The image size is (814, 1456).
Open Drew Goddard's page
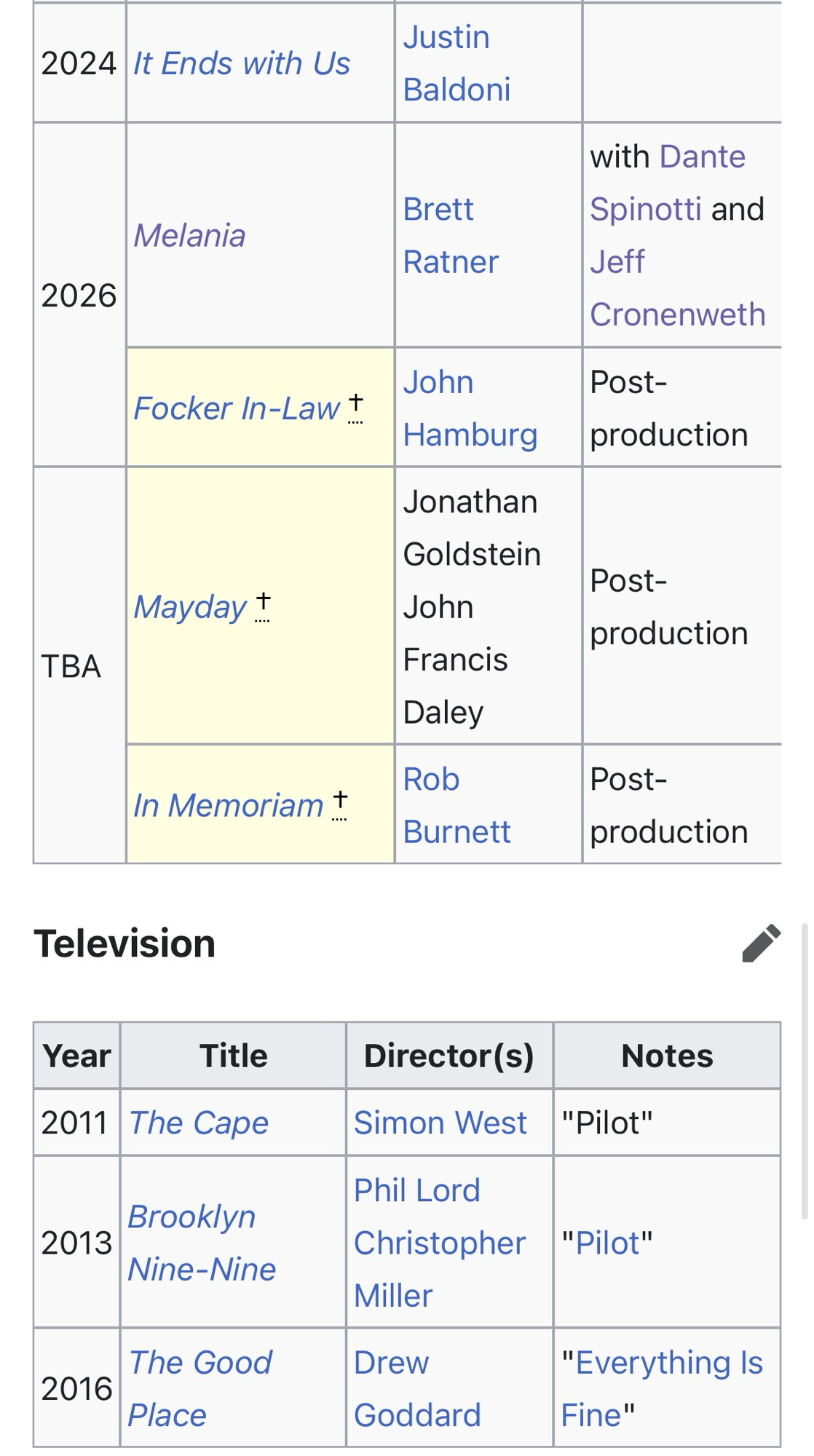[x=417, y=1388]
